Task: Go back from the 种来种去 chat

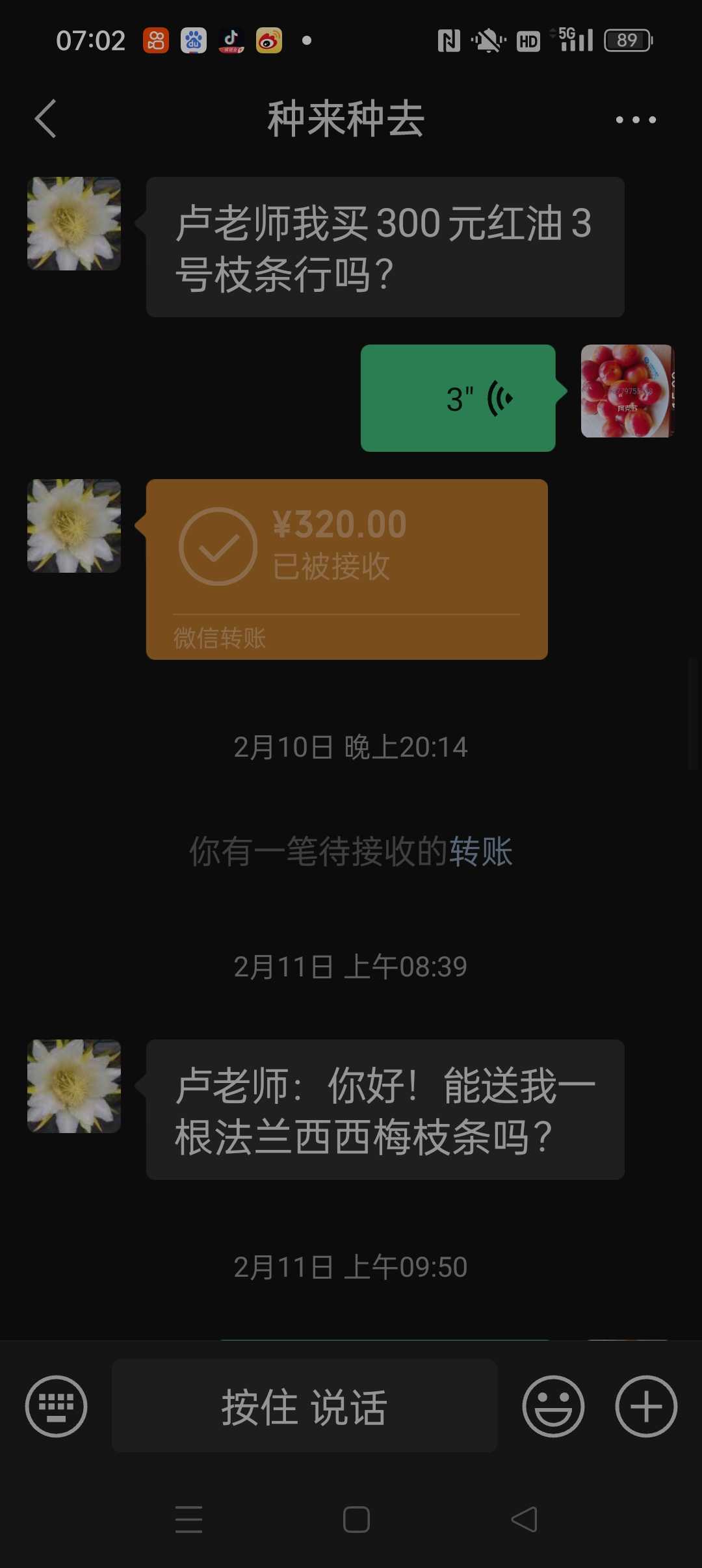Action: pyautogui.click(x=45, y=119)
